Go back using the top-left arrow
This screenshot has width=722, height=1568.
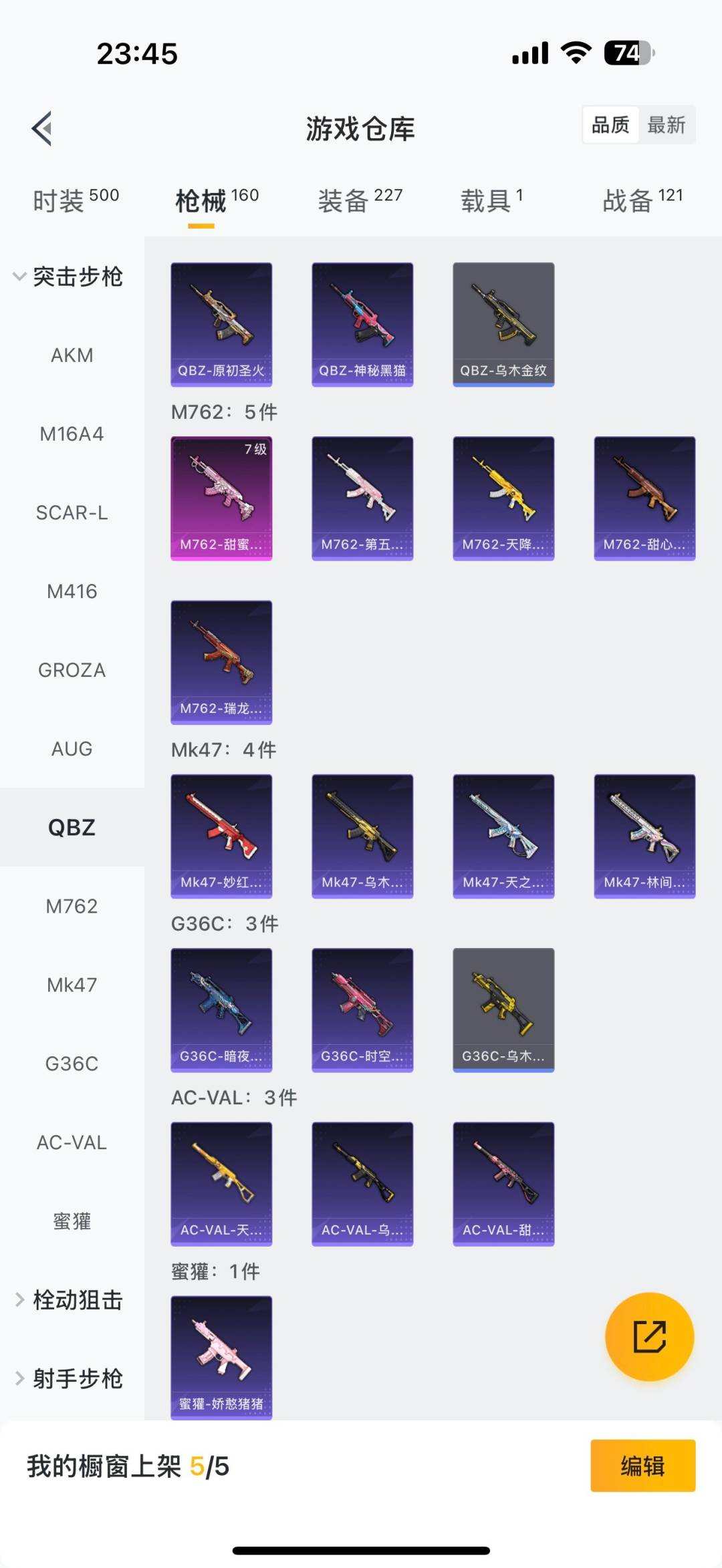(42, 128)
